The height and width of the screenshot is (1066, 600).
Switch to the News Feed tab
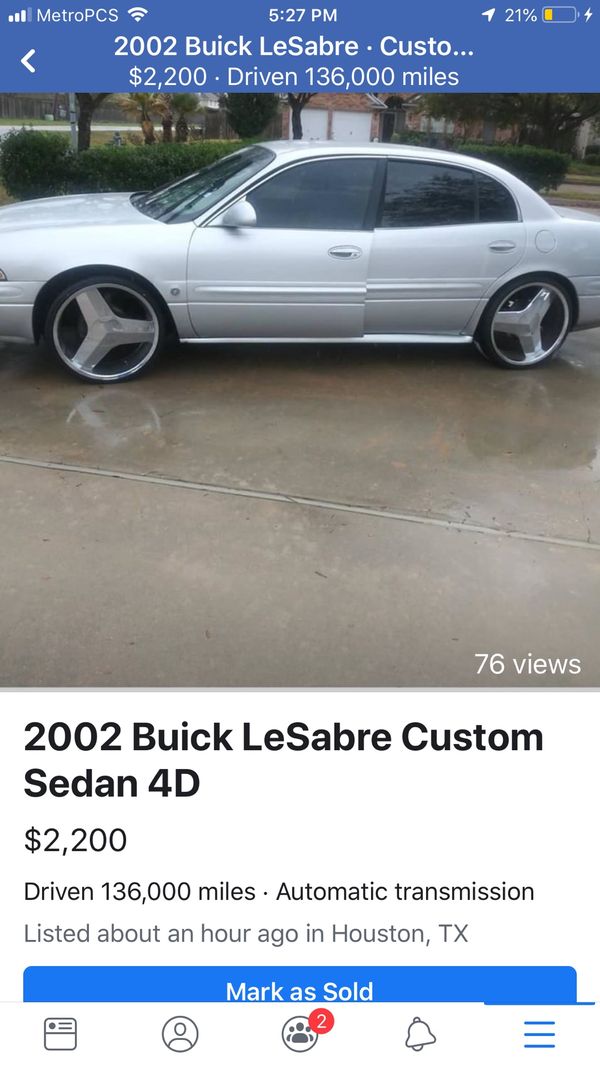60,1034
